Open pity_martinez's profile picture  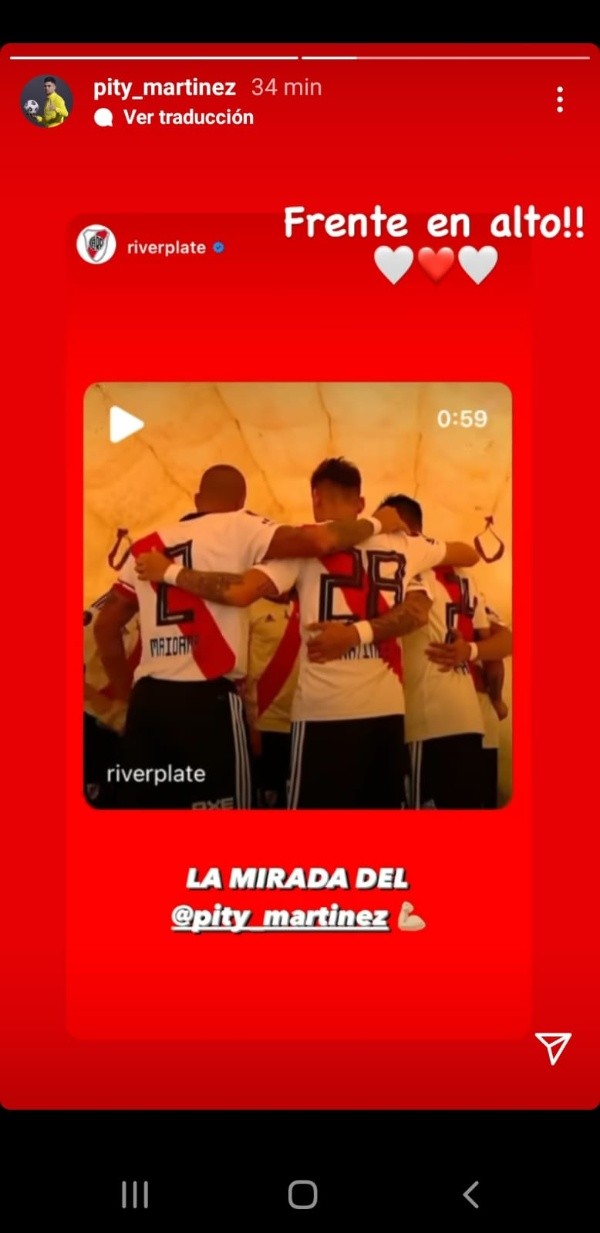point(46,101)
